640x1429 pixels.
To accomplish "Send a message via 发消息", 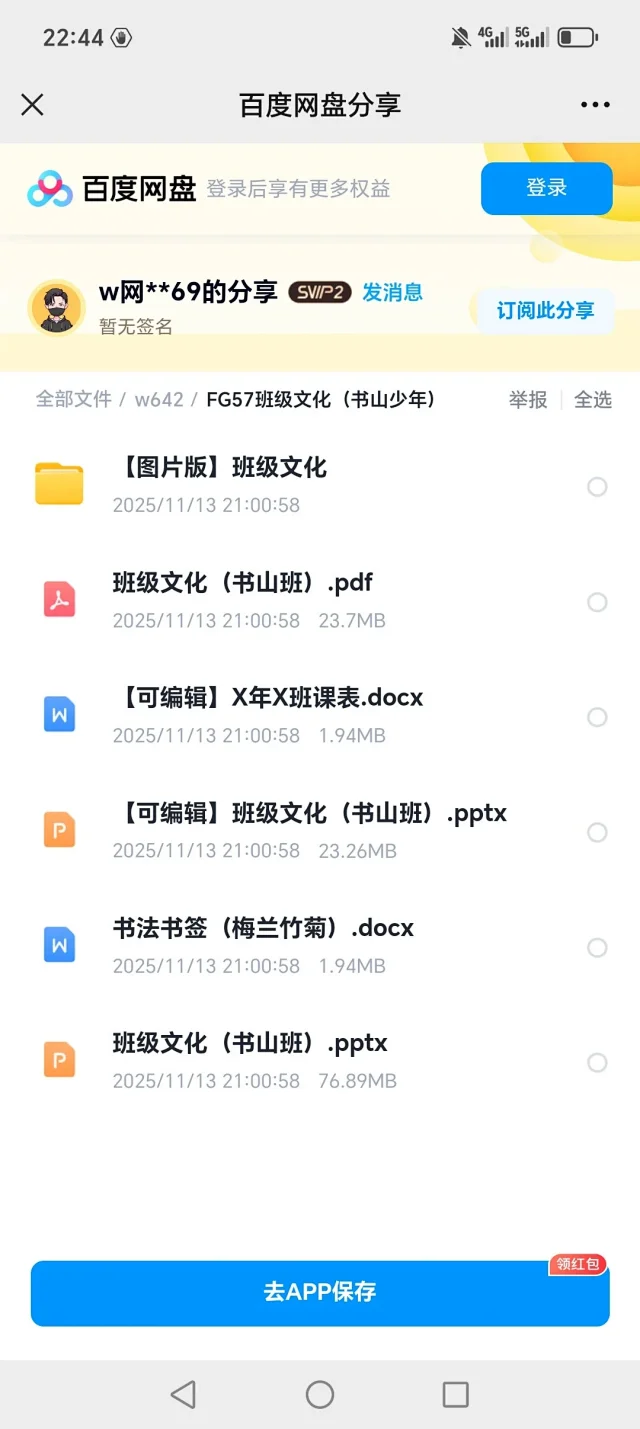I will click(x=392, y=292).
